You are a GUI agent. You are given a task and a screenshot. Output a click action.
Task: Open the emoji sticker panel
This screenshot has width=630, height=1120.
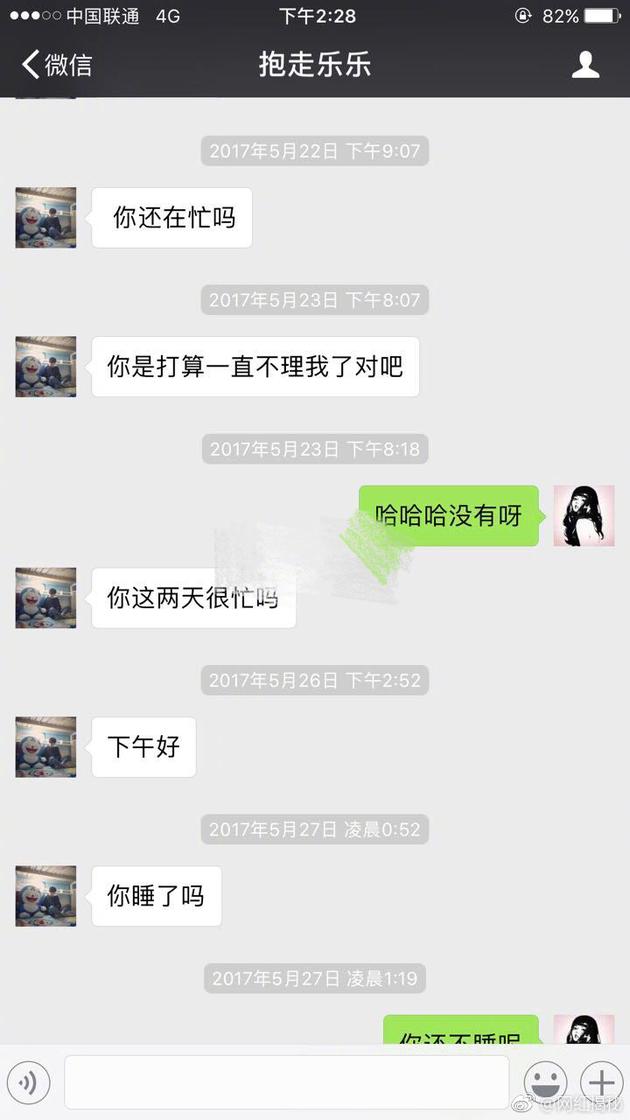coord(545,1082)
